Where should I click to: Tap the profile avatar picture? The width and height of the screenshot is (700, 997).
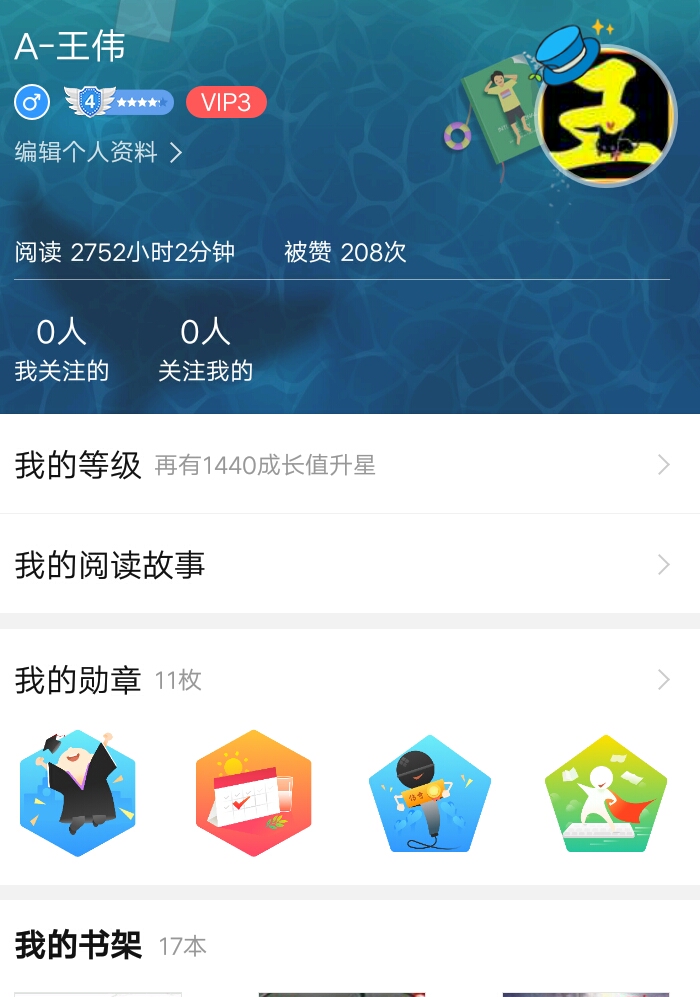point(606,115)
